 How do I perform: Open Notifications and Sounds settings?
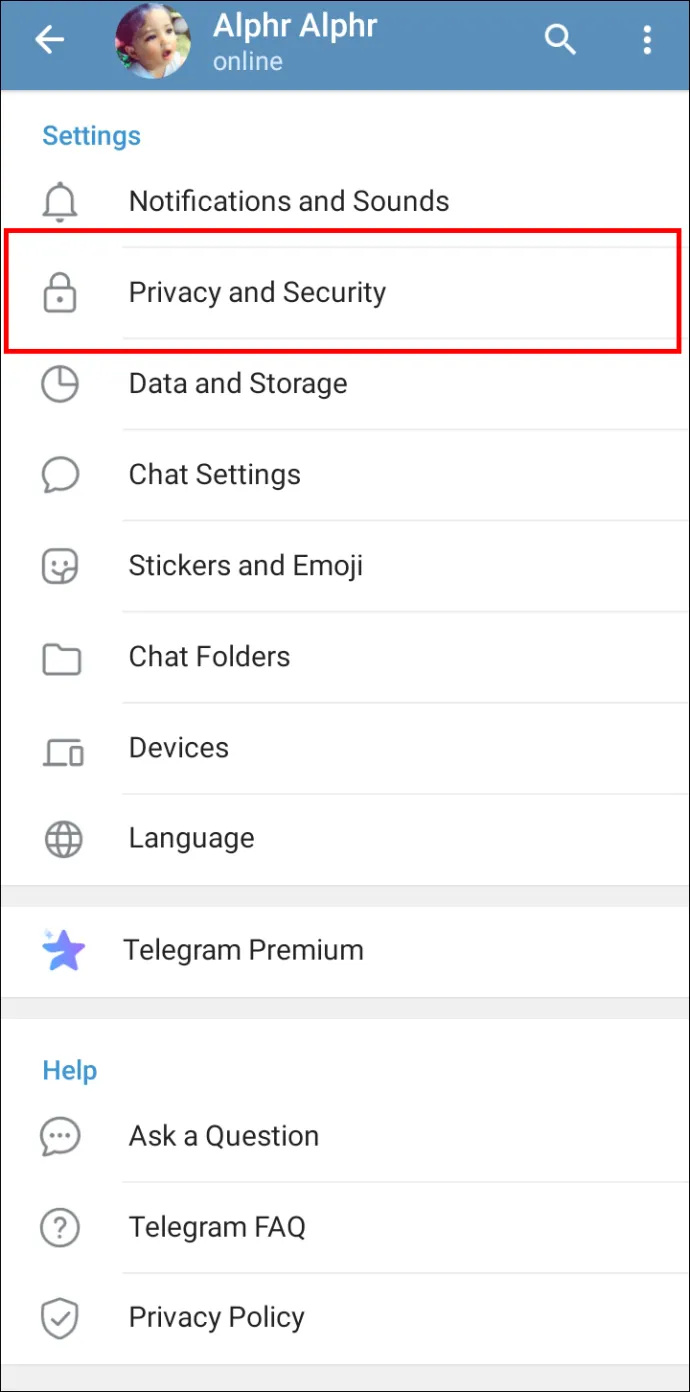pyautogui.click(x=345, y=202)
